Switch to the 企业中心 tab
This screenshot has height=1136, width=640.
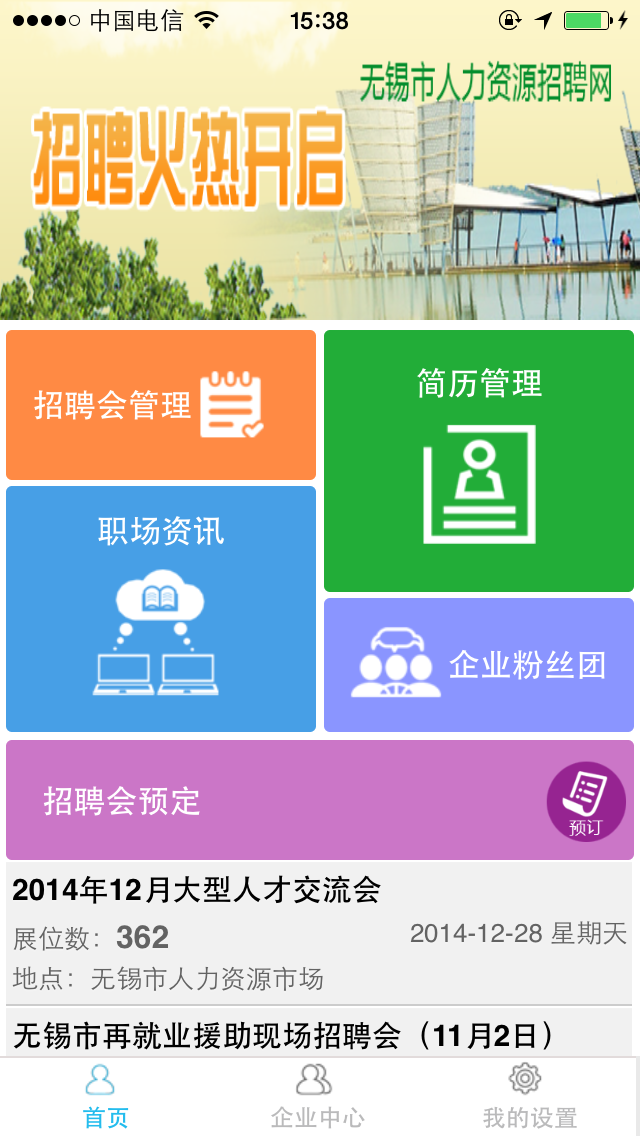(x=317, y=1097)
